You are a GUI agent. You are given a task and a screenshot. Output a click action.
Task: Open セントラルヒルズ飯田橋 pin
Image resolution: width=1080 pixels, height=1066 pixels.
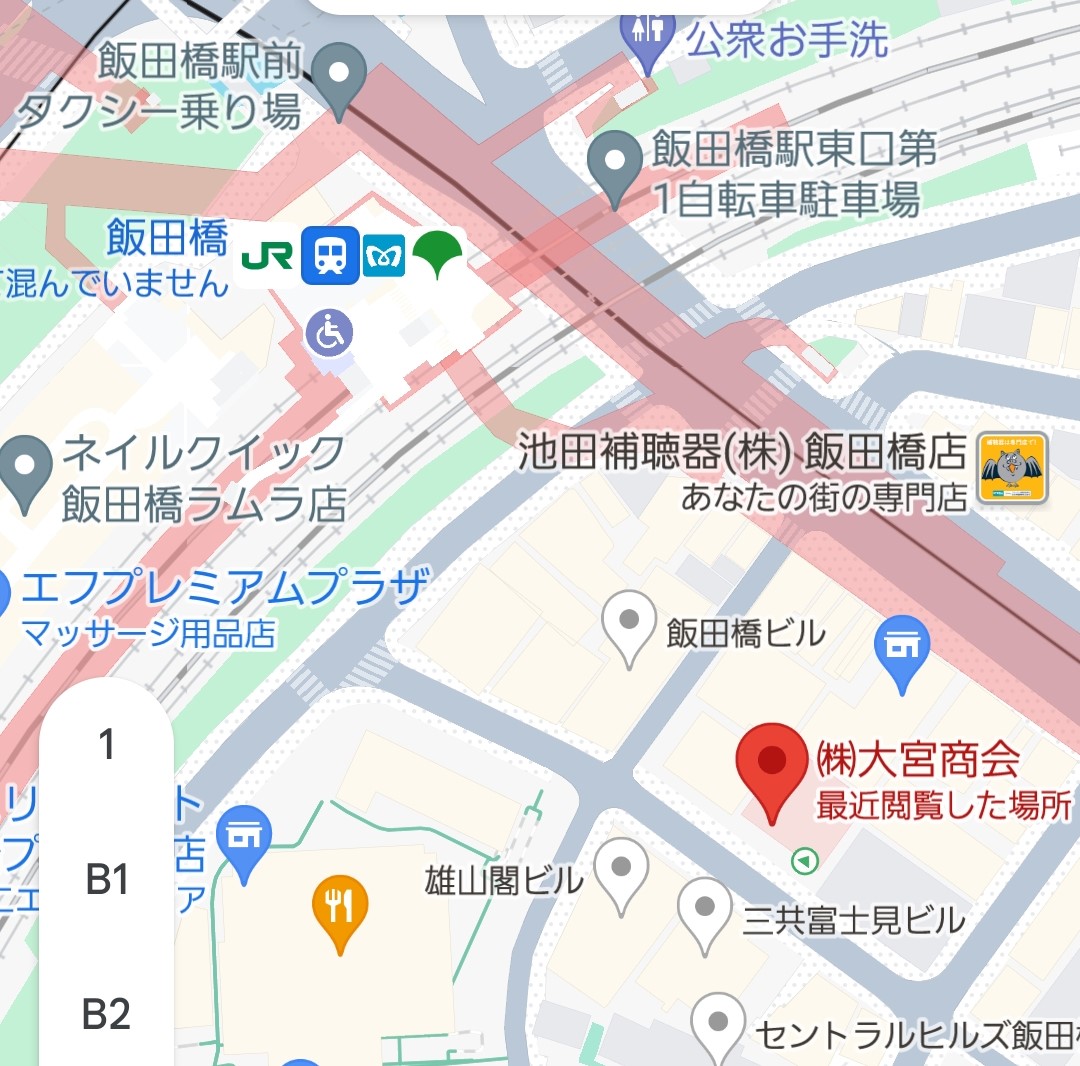[718, 1025]
